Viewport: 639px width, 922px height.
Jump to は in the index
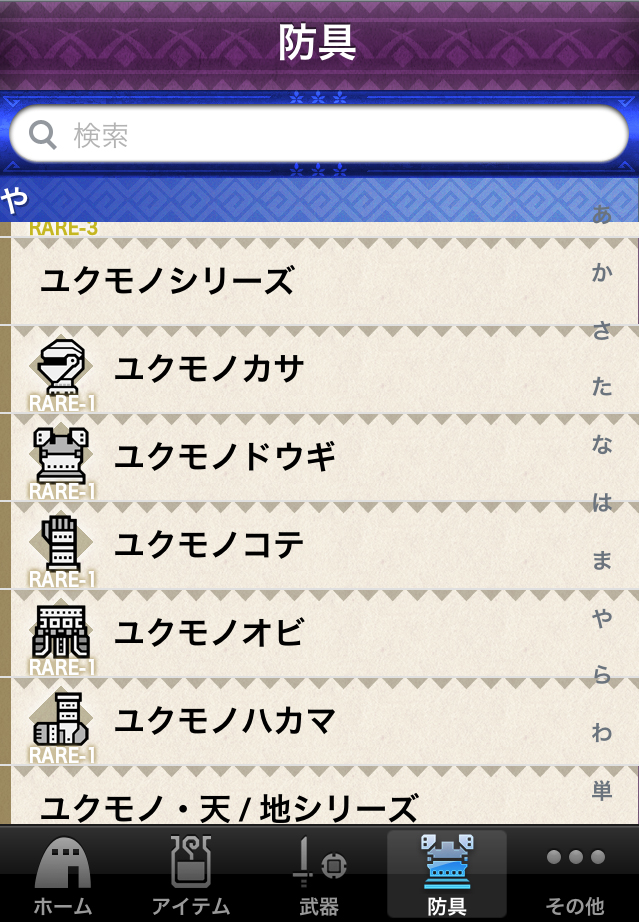click(602, 503)
